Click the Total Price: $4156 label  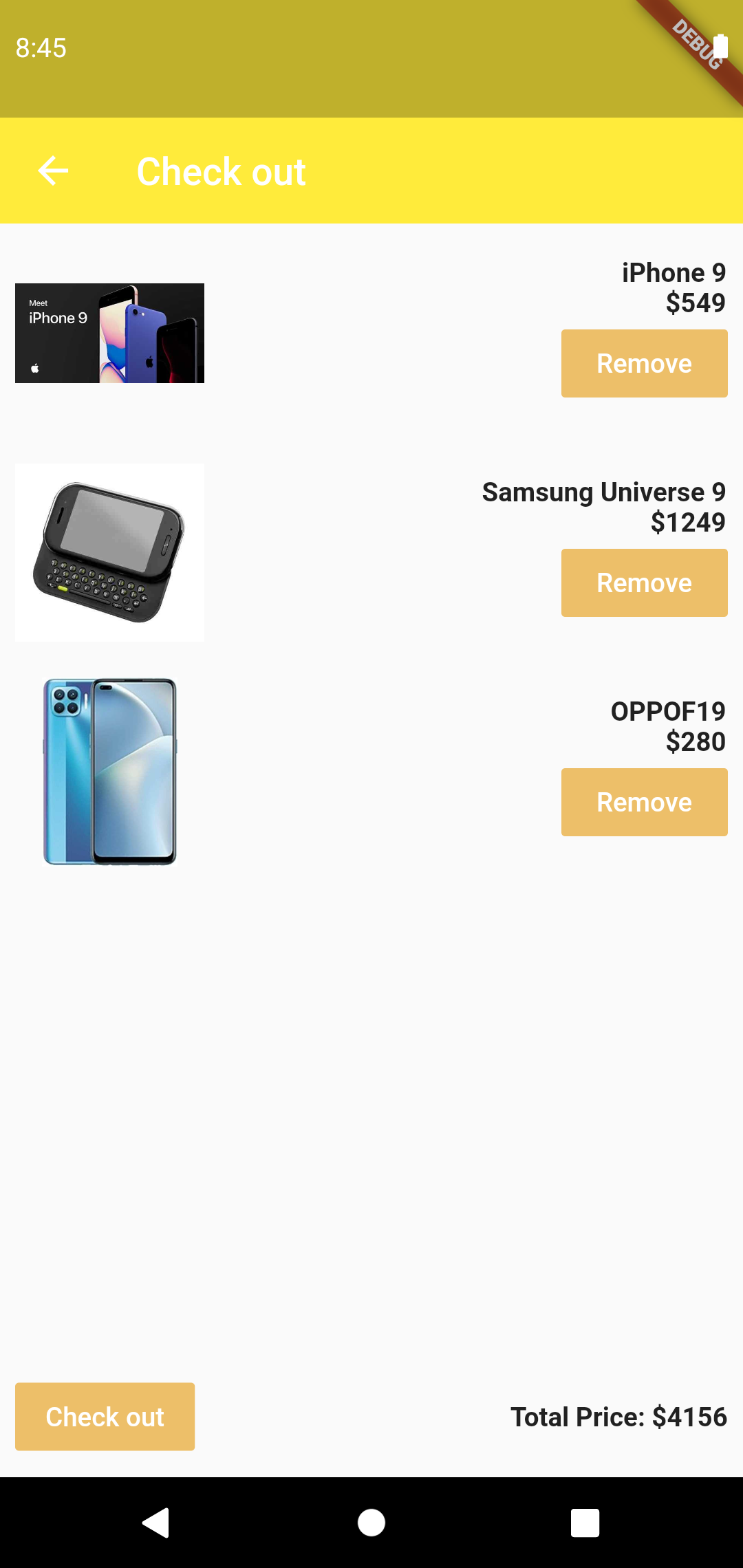[x=618, y=1417]
